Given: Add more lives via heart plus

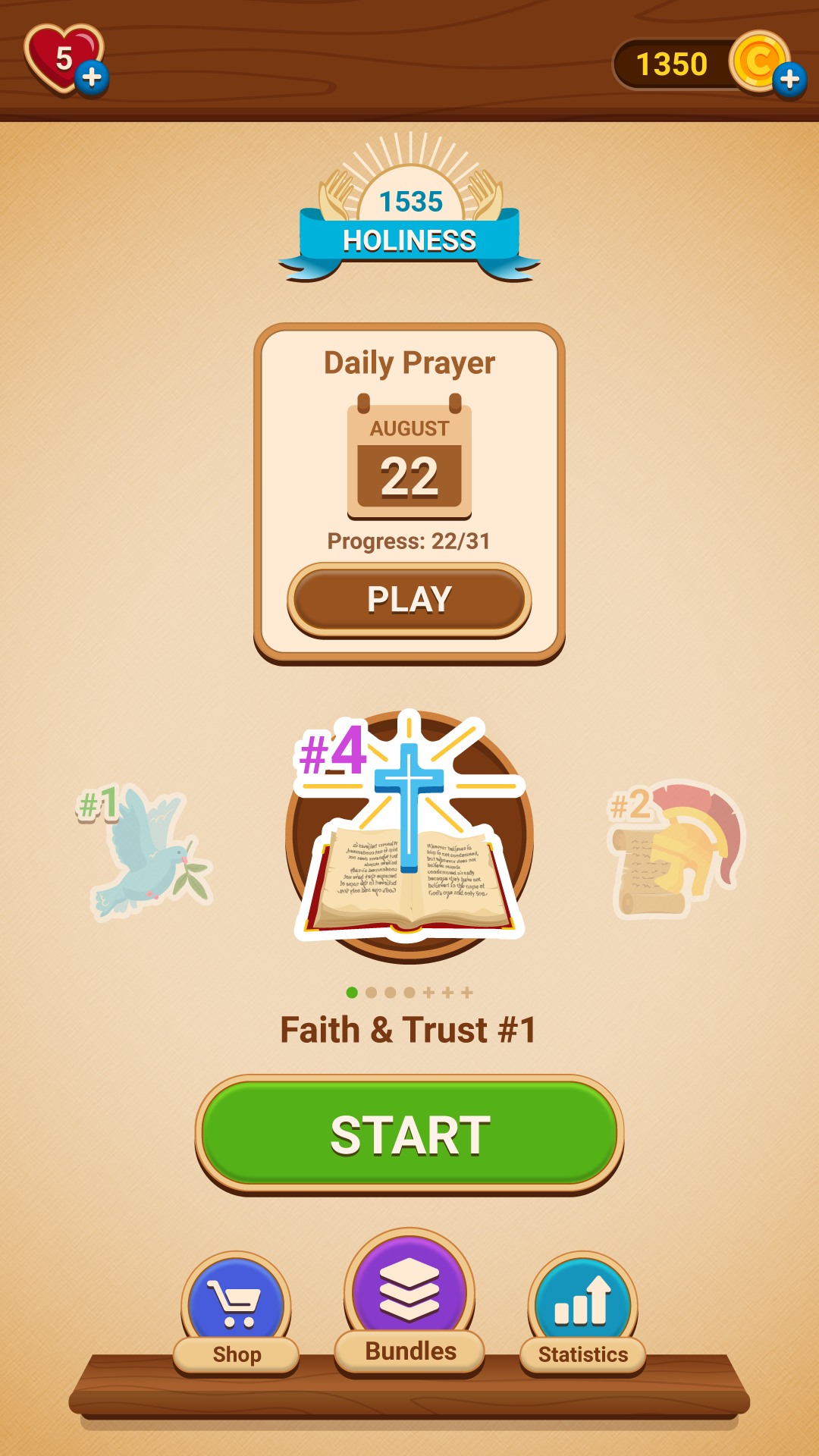Looking at the screenshot, I should point(92,77).
